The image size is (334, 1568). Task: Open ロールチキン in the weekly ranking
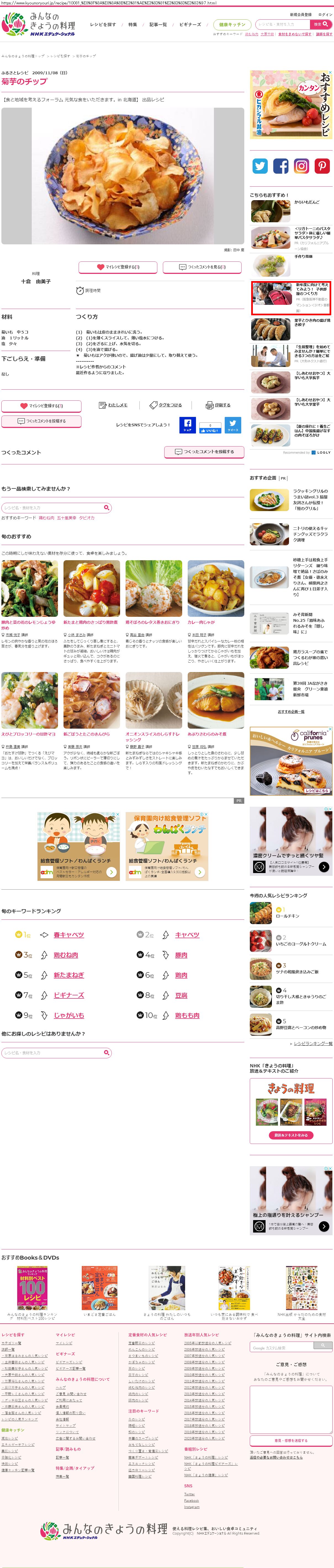point(287,916)
